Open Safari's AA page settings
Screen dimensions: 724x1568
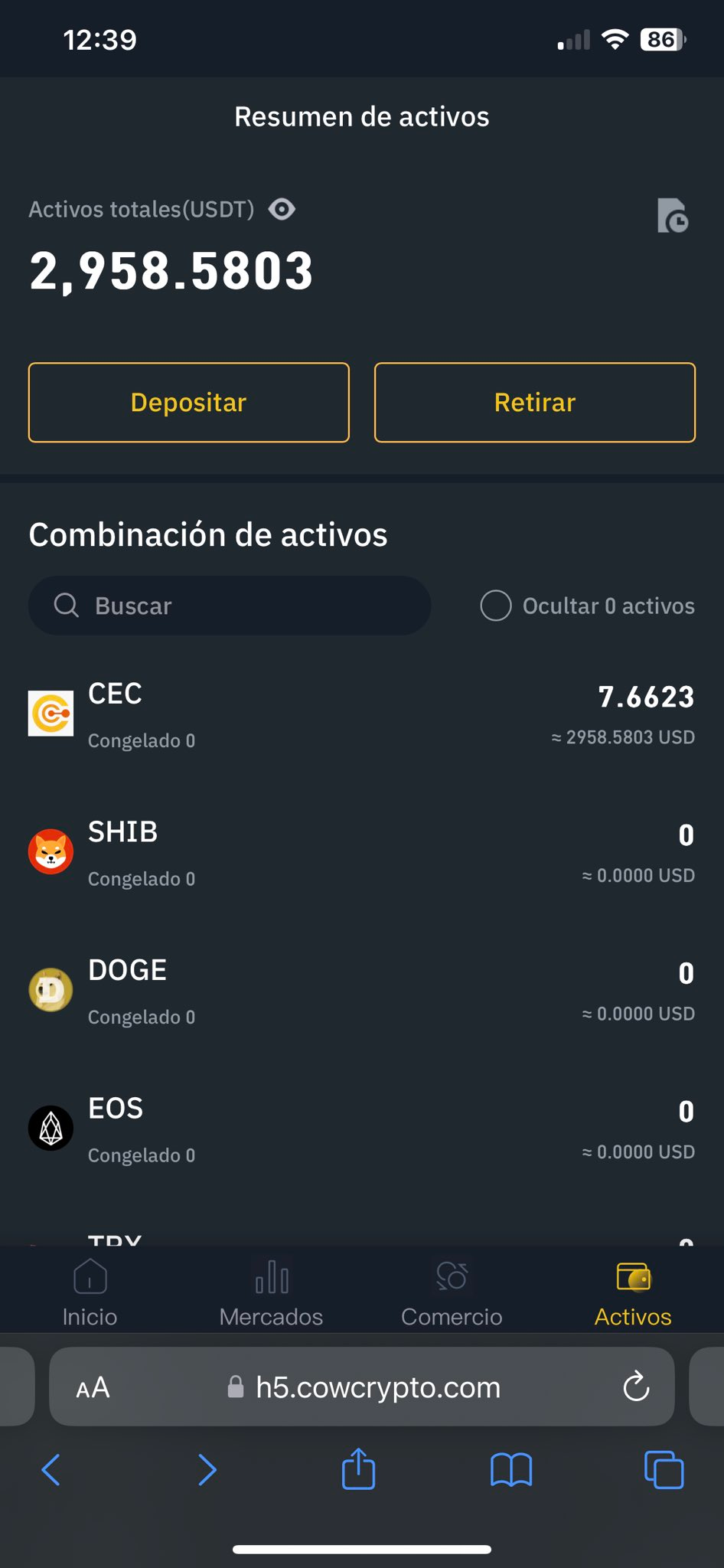pyautogui.click(x=93, y=1387)
